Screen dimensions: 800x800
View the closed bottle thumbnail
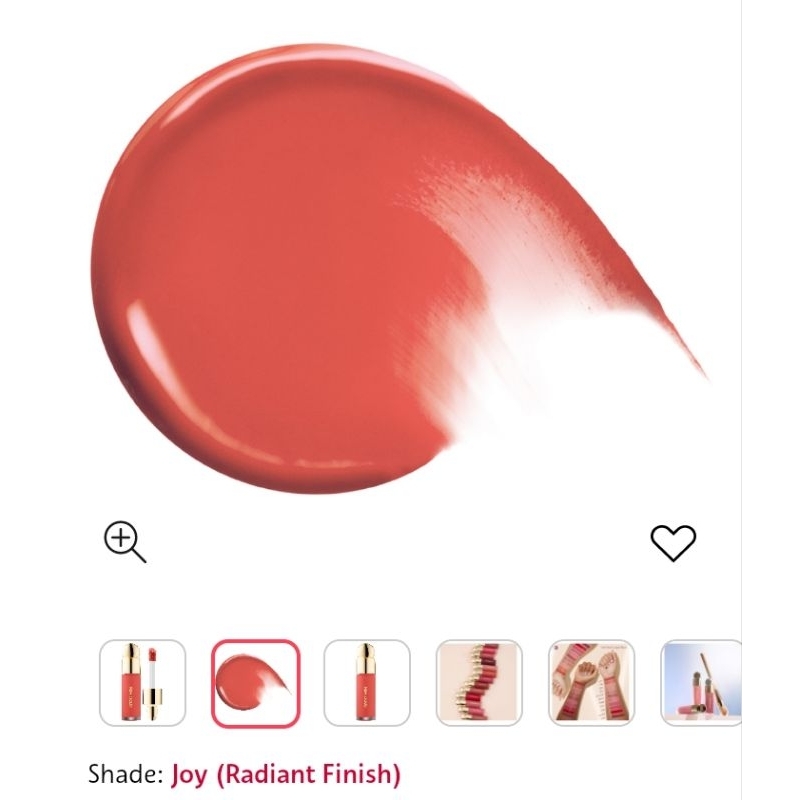tap(367, 683)
